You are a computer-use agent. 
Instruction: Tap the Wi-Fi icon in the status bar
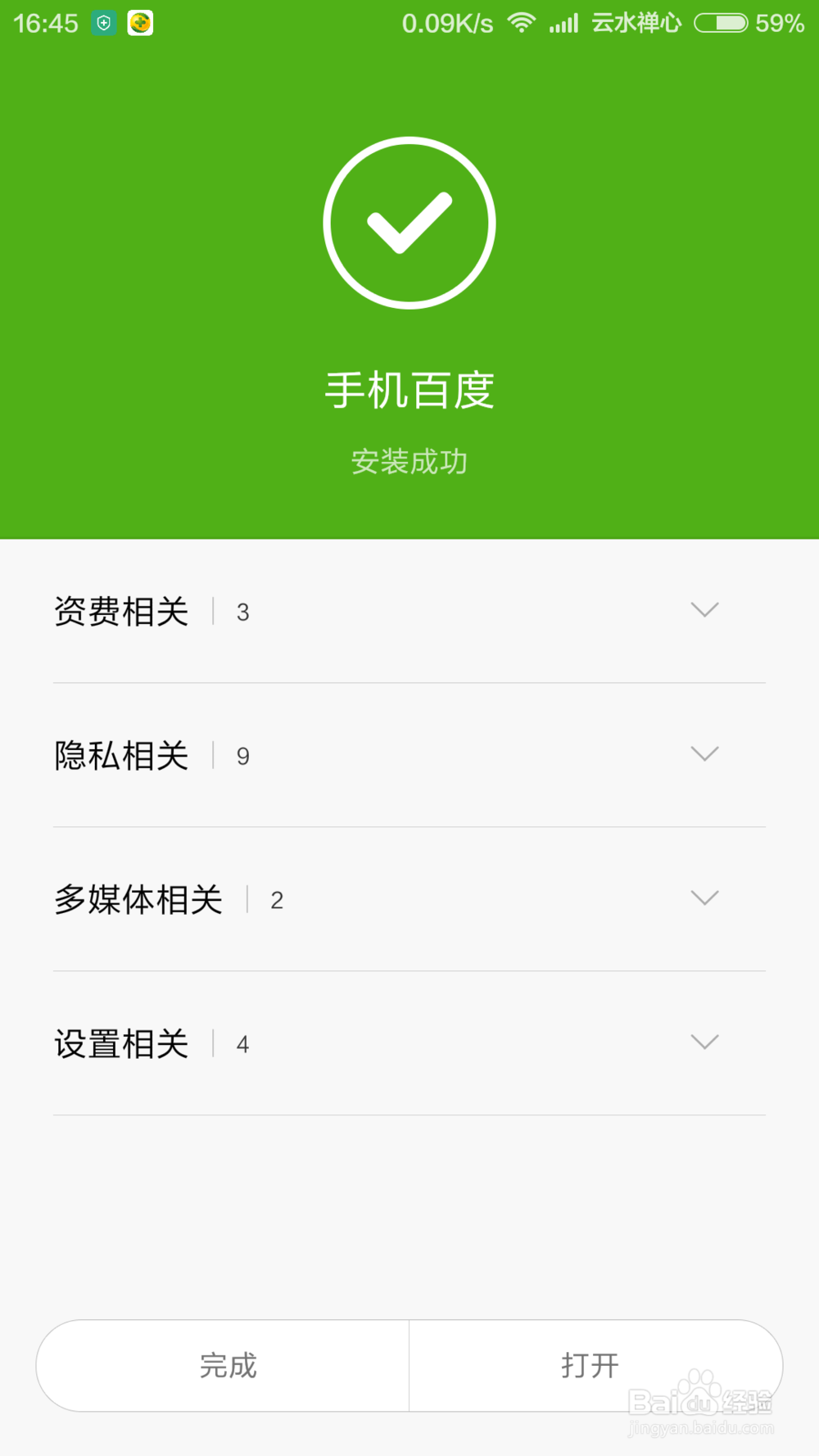(521, 22)
